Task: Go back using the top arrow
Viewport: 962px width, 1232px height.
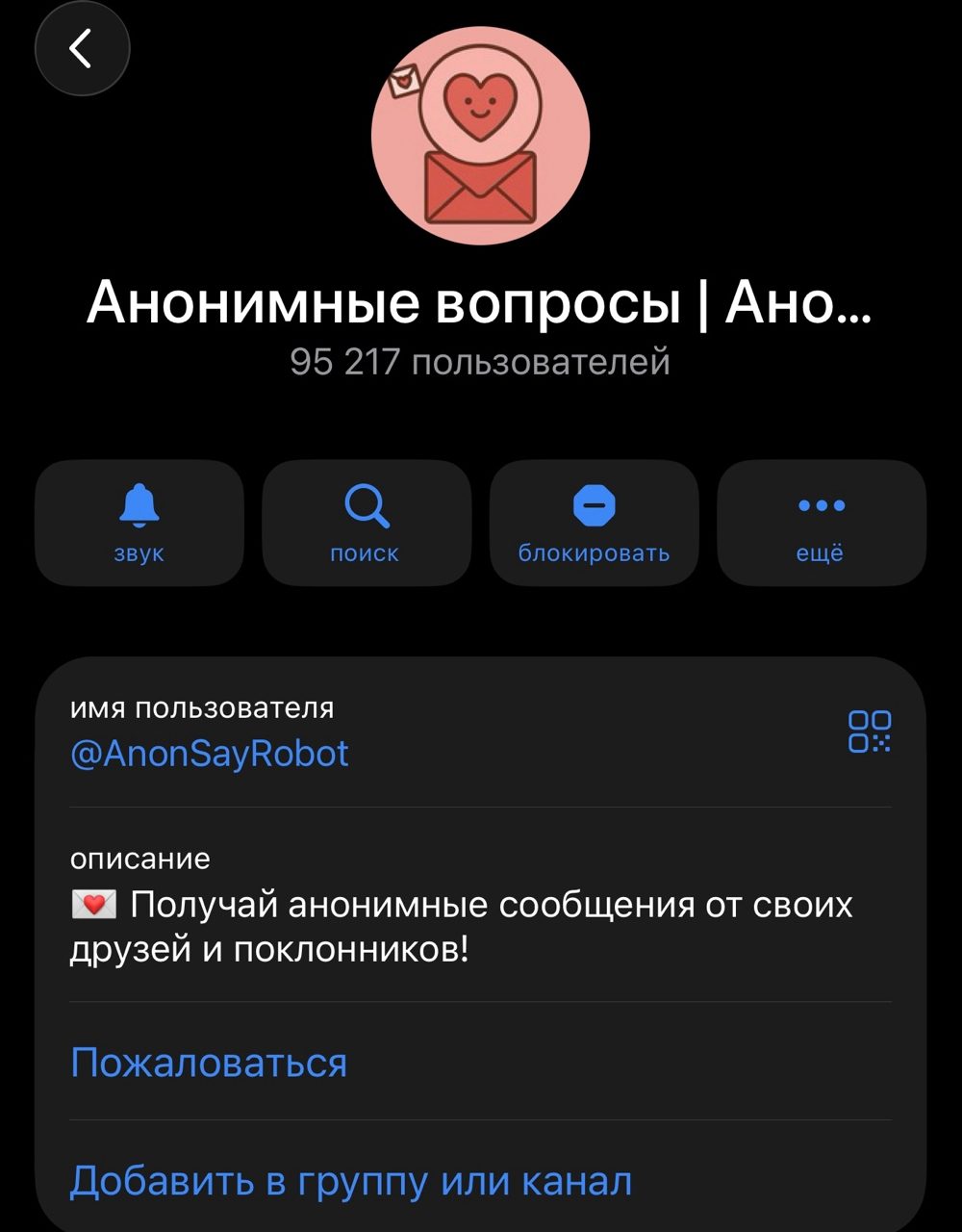Action: (x=82, y=48)
